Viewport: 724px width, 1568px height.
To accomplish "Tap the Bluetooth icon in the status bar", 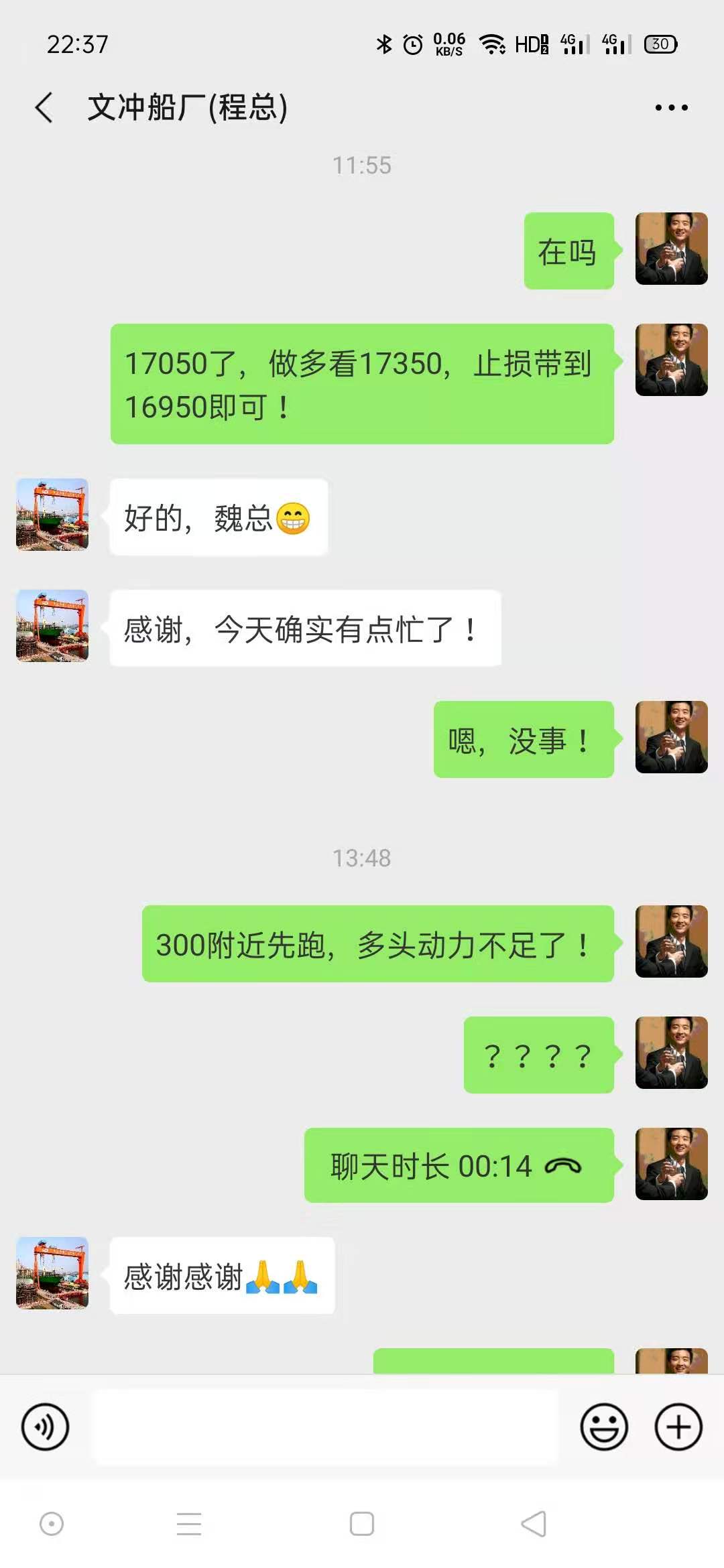I will click(x=385, y=44).
